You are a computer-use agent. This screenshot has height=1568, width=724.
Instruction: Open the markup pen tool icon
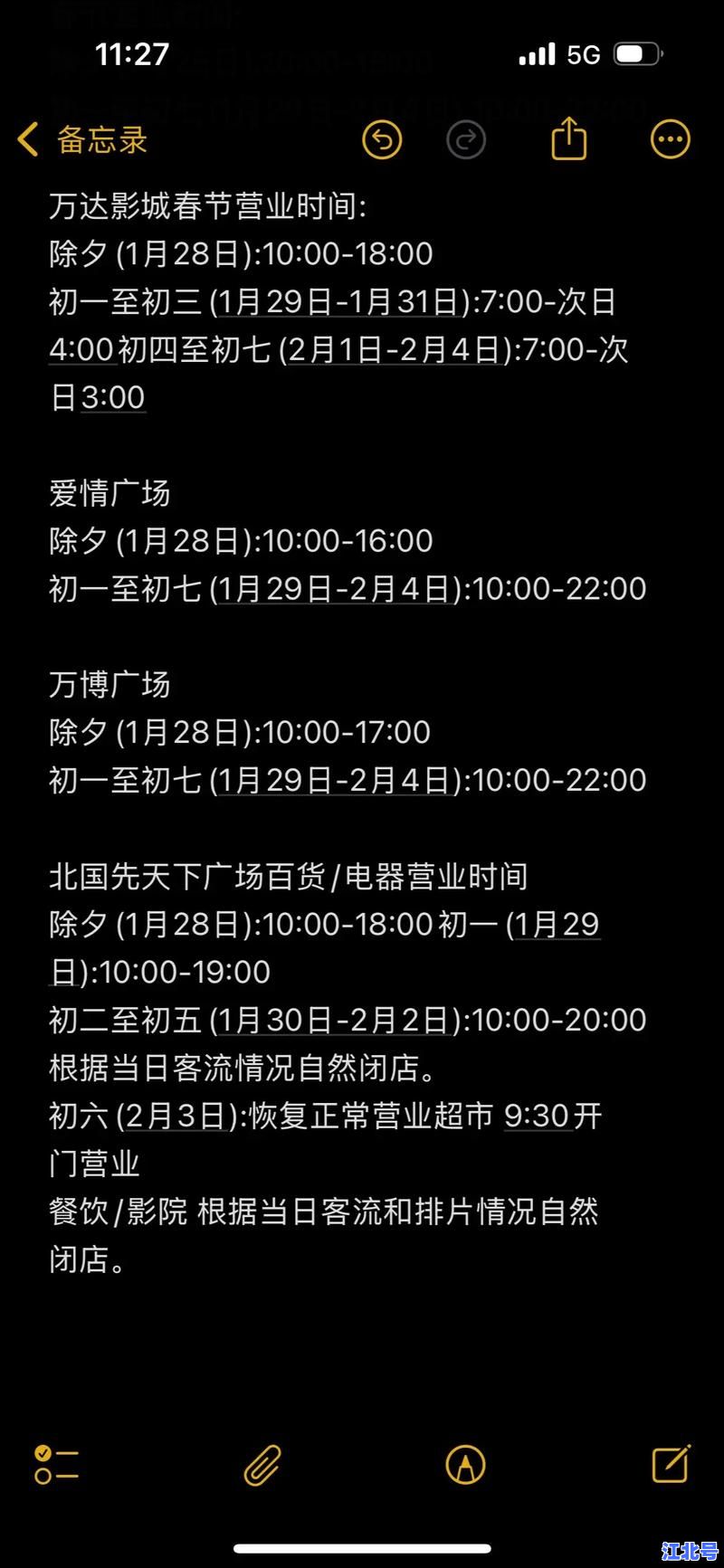click(x=465, y=1466)
